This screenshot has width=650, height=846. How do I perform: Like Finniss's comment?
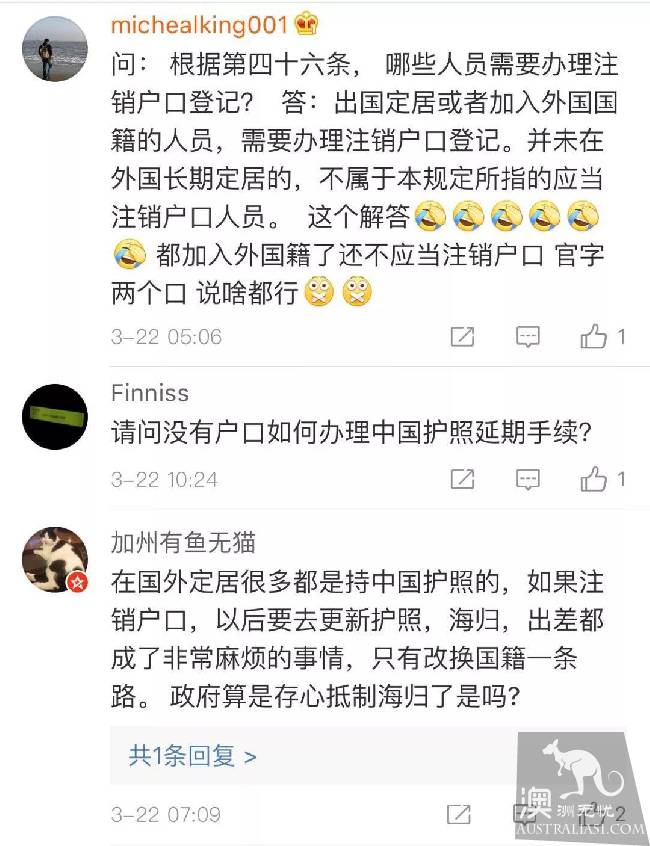pyautogui.click(x=595, y=480)
